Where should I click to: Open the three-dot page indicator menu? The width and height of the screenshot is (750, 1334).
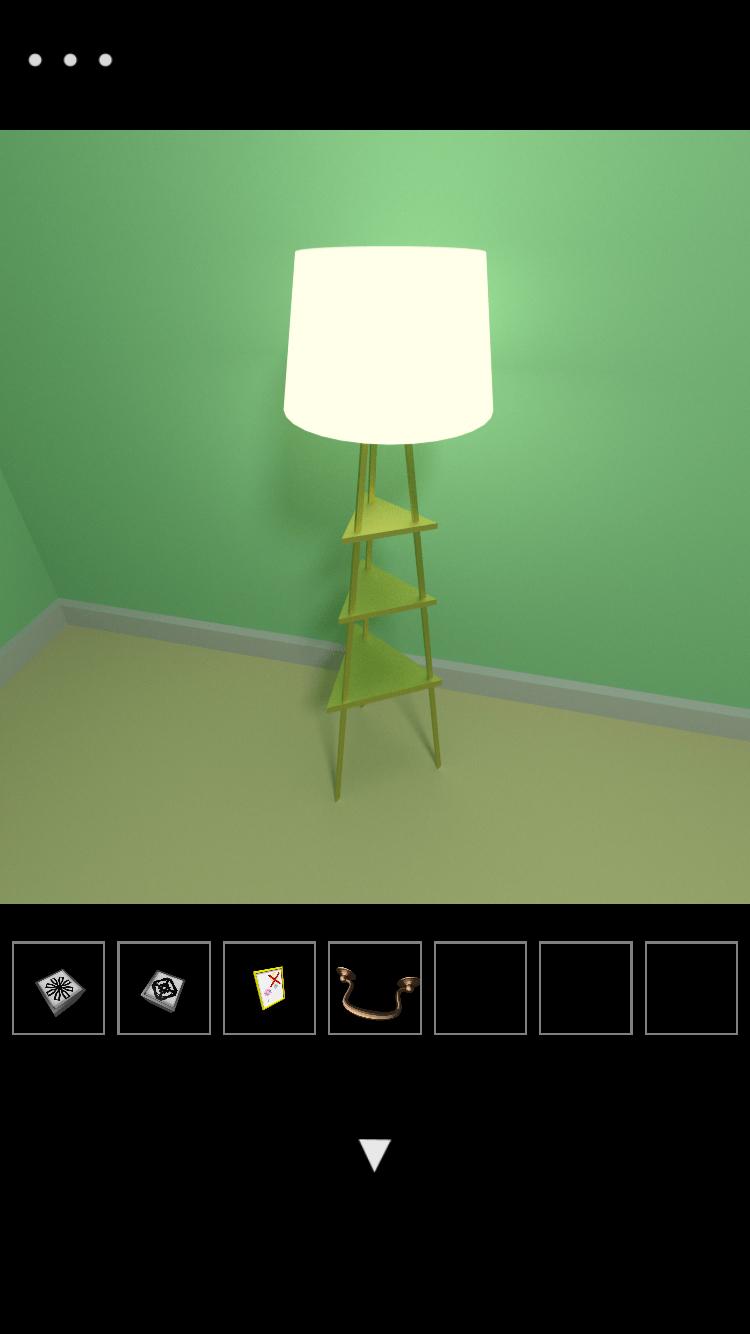[x=70, y=60]
